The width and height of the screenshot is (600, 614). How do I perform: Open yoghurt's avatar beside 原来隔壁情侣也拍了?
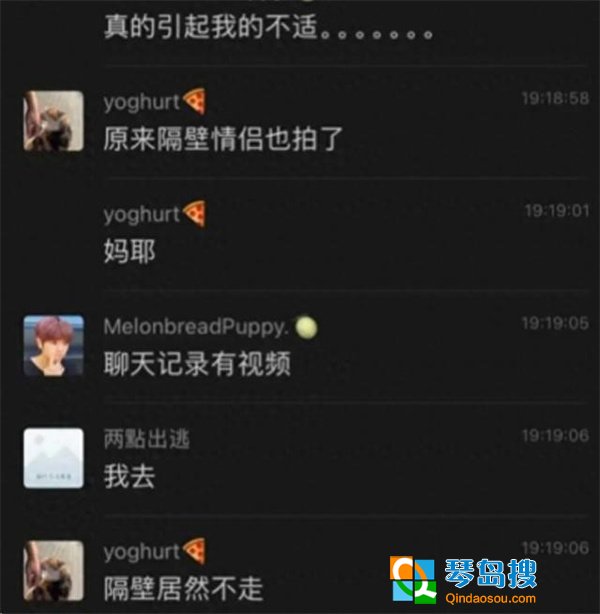point(53,120)
